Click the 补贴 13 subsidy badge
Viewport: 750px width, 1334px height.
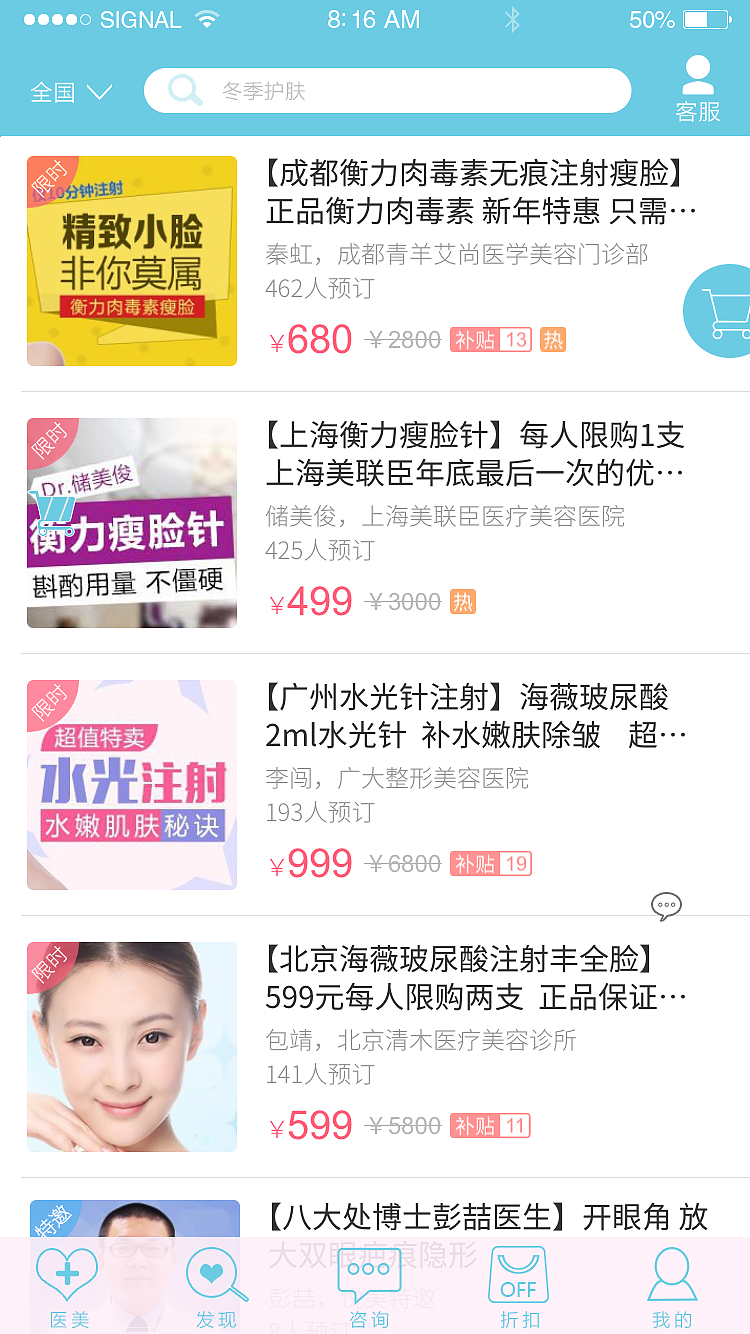coord(490,340)
